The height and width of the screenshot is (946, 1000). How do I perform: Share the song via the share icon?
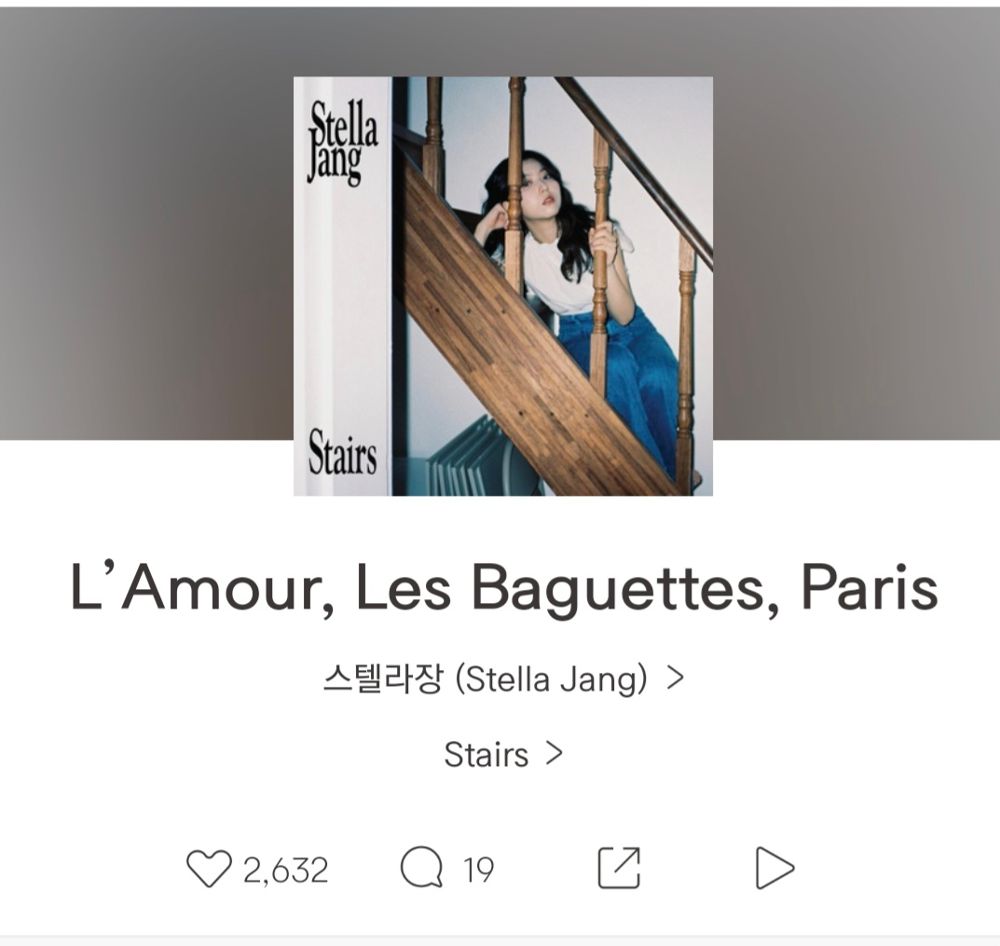click(619, 868)
